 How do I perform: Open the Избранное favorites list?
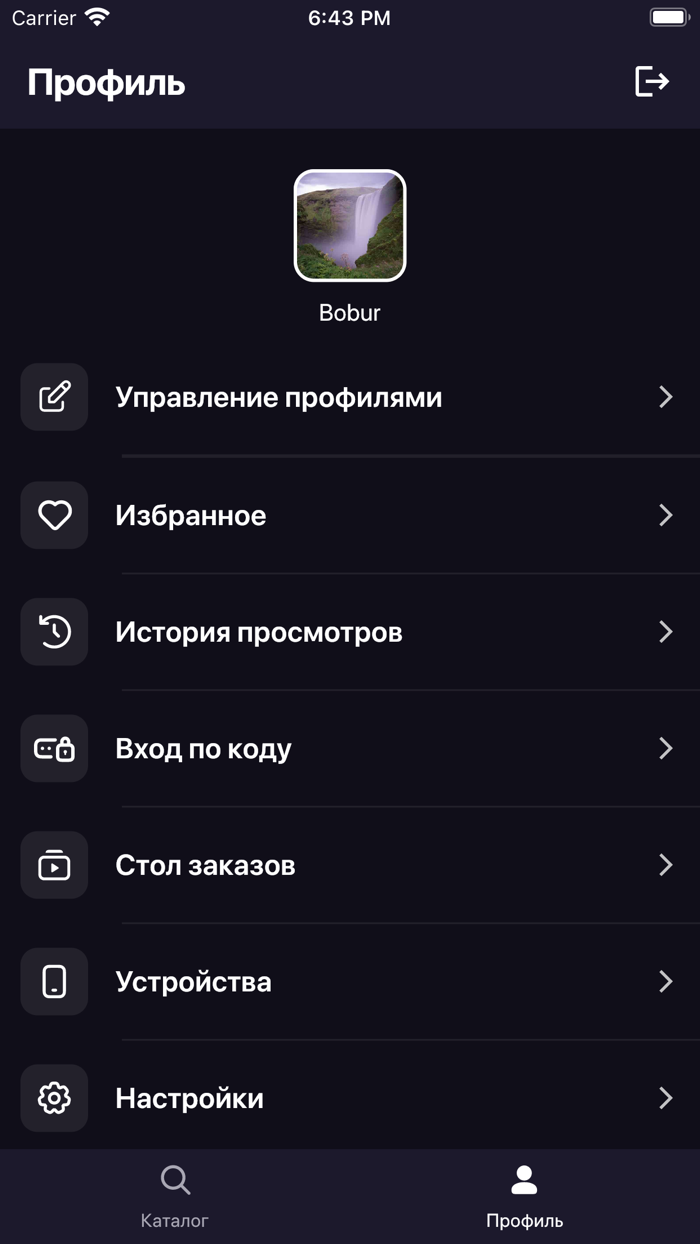tap(350, 515)
